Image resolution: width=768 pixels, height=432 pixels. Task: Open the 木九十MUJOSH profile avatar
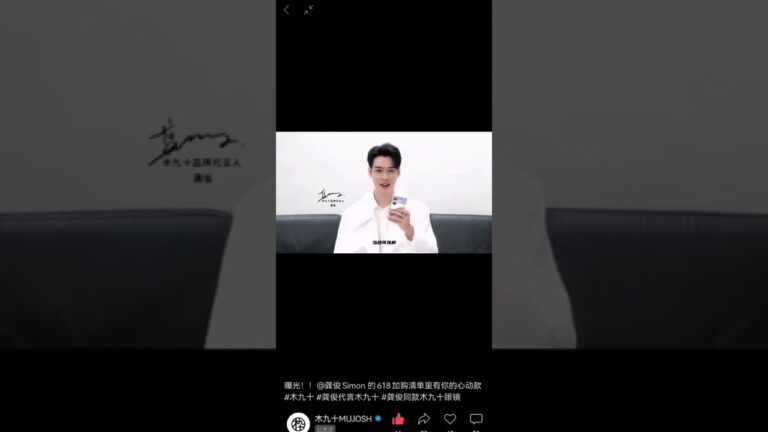pyautogui.click(x=298, y=422)
